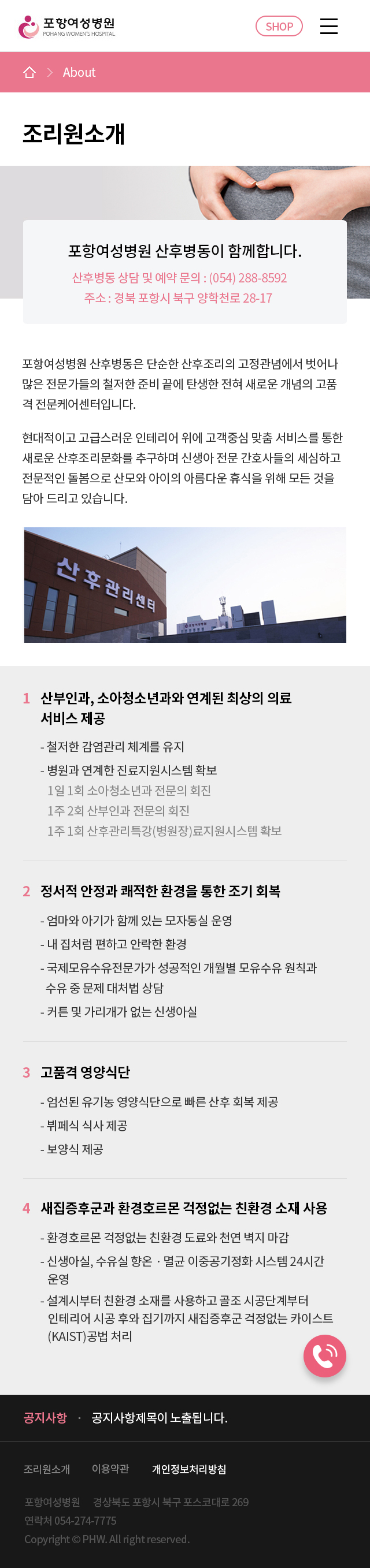
Task: Tap the Pohang Women's Hospital logo
Action: tap(67, 26)
